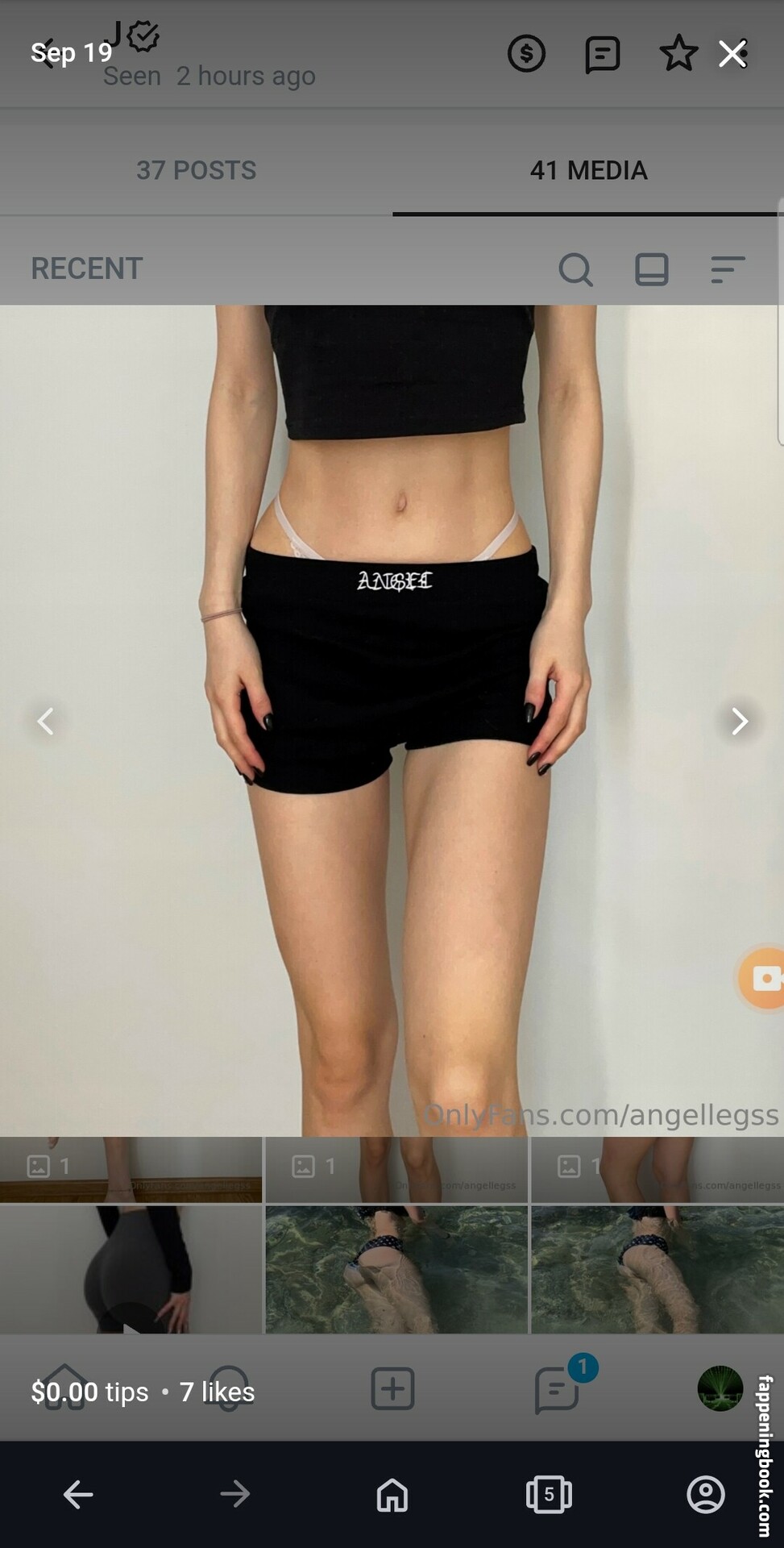This screenshot has width=784, height=1548.
Task: Change the media layout view
Action: click(651, 269)
